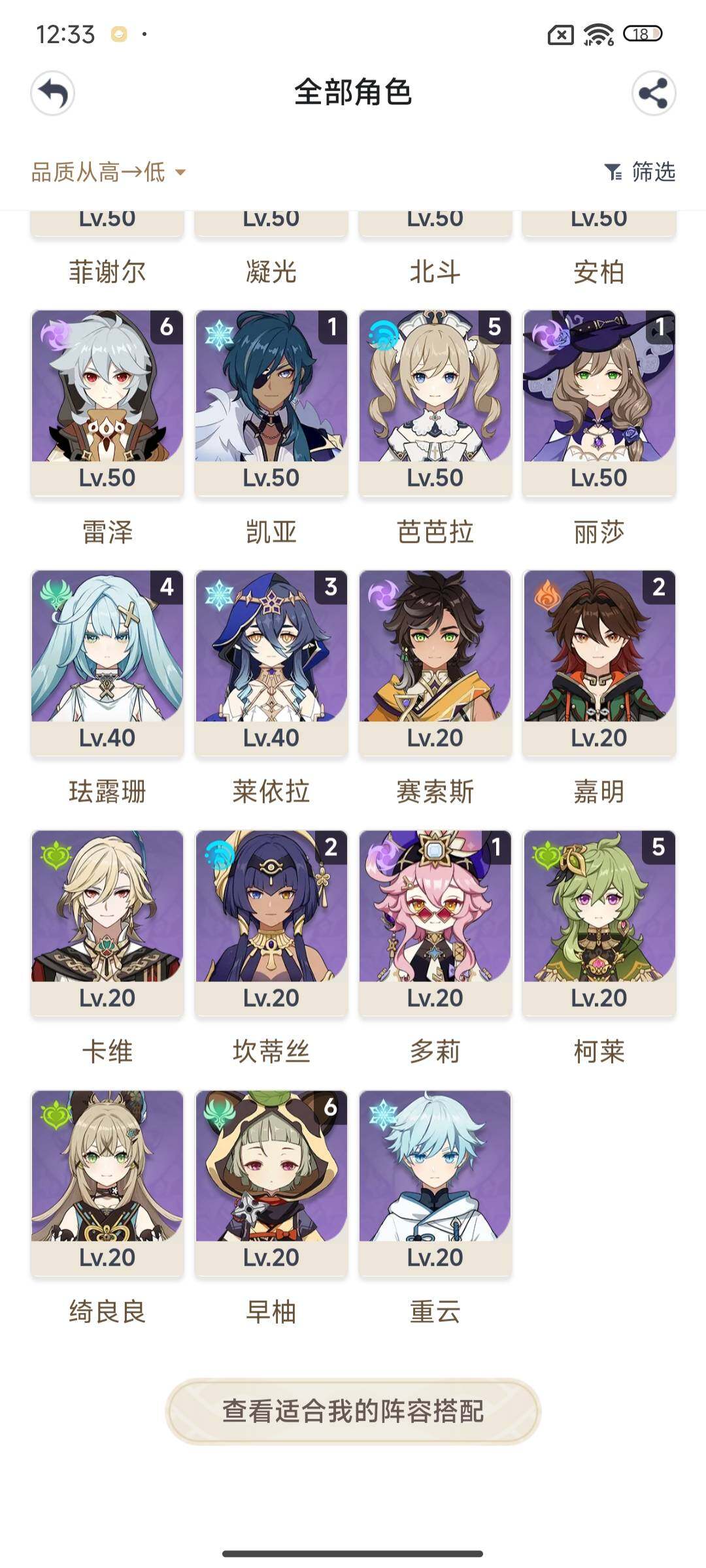Tap 查看适合我的阵容搭配 button
The width and height of the screenshot is (706, 1568).
tap(353, 1411)
